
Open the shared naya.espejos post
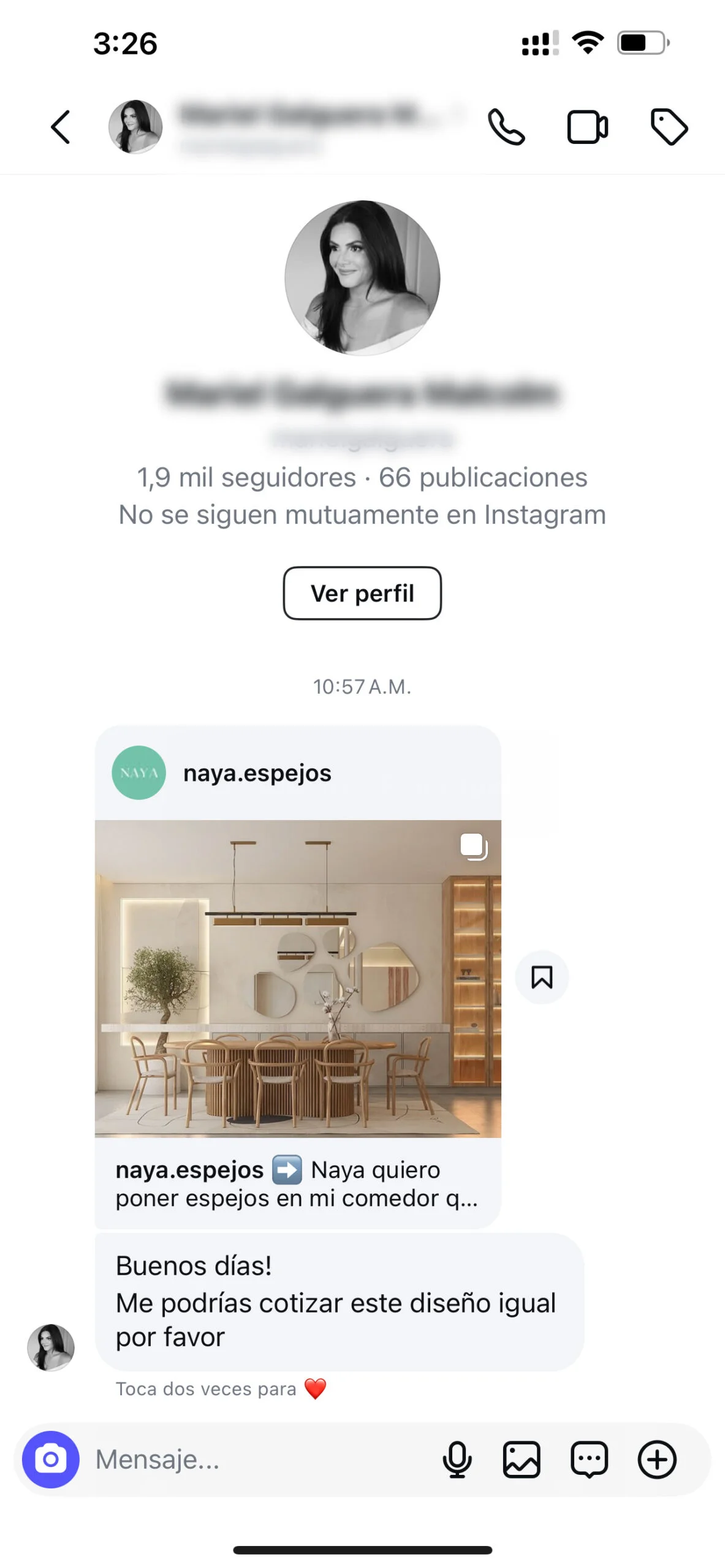point(298,978)
